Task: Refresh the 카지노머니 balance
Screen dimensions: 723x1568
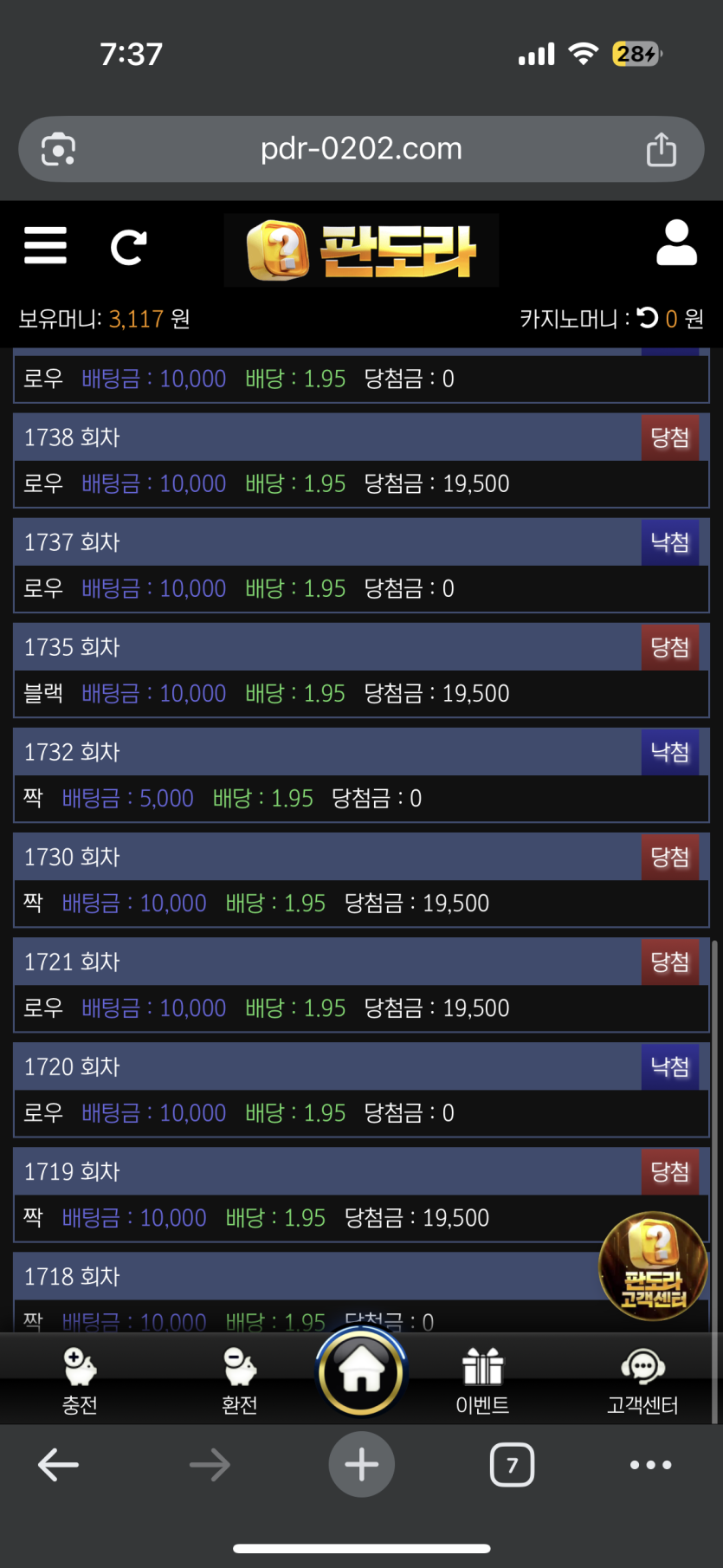Action: click(648, 318)
